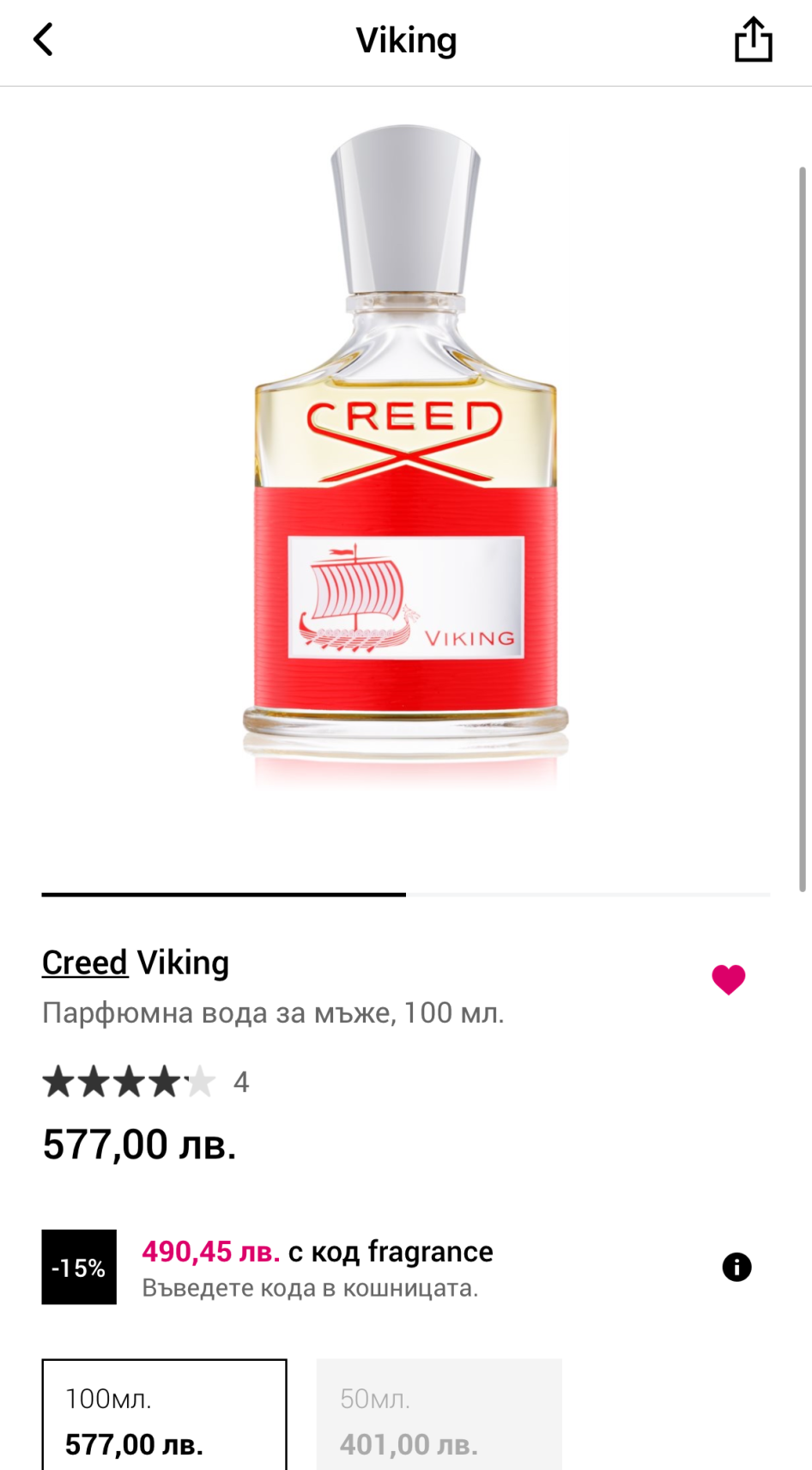
Task: Open the 4 star ratings
Action: [x=146, y=1082]
